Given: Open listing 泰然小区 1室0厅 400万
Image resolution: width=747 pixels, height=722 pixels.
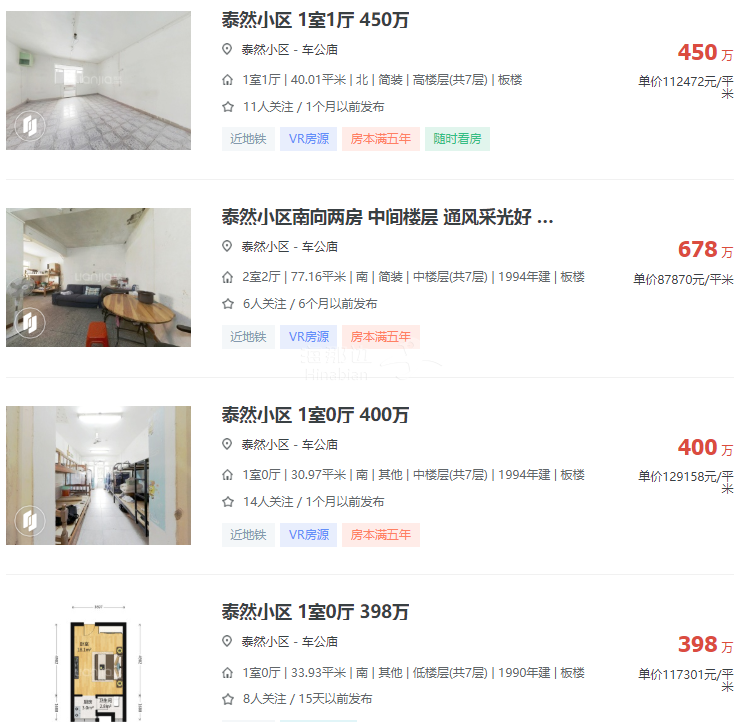Looking at the screenshot, I should pos(315,415).
